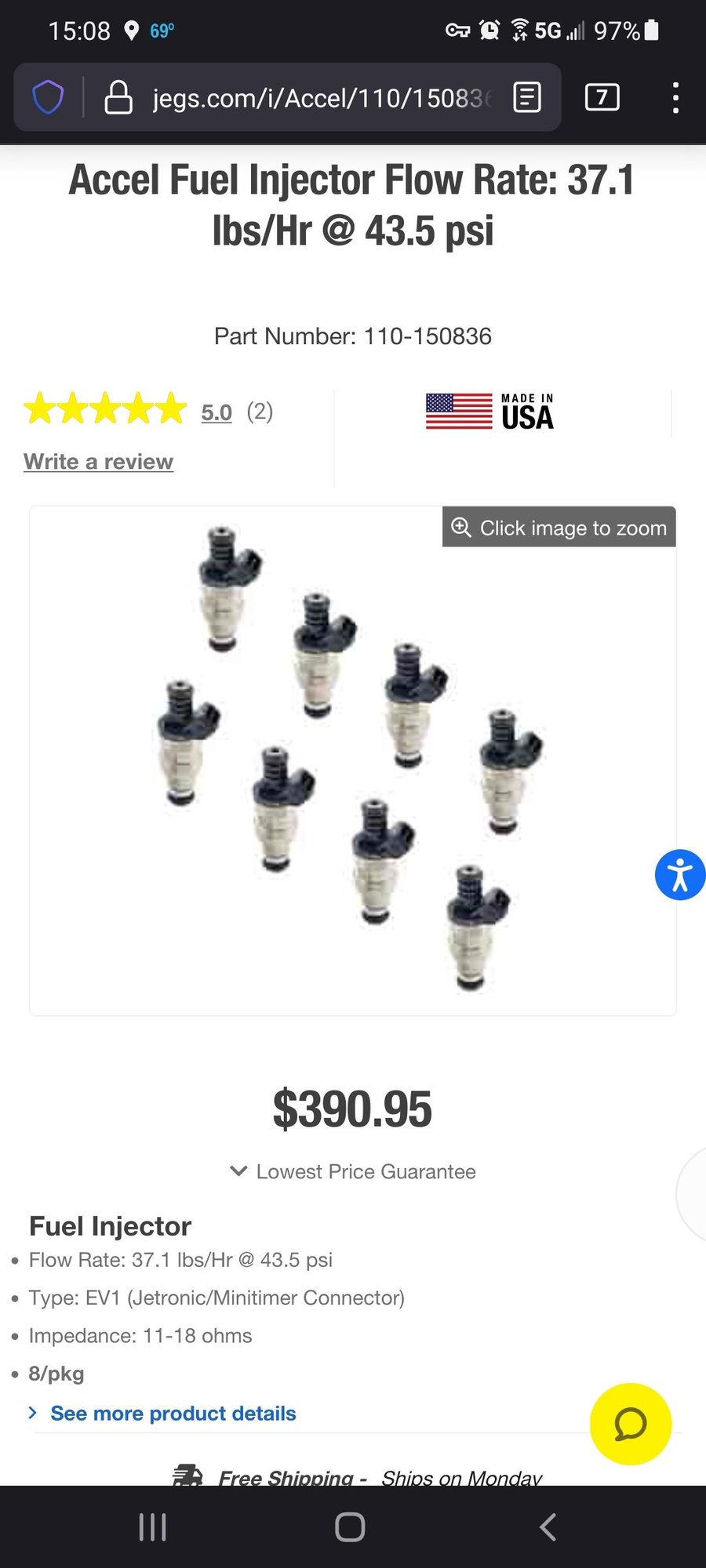706x1568 pixels.
Task: Go back using system navigation
Action: [x=548, y=1527]
